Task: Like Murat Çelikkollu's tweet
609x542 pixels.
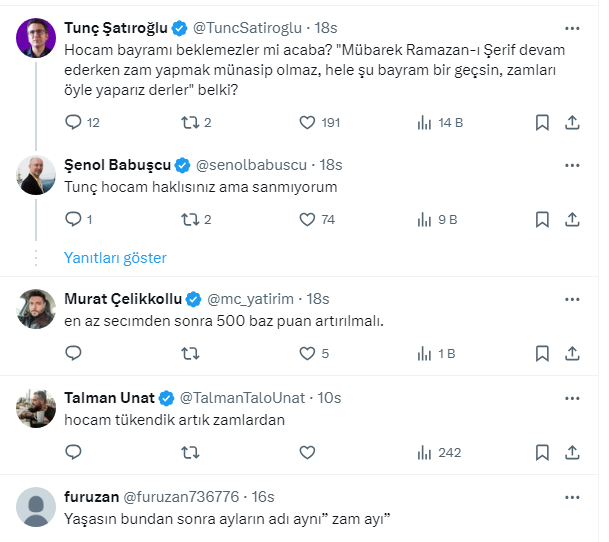Action: click(x=308, y=353)
